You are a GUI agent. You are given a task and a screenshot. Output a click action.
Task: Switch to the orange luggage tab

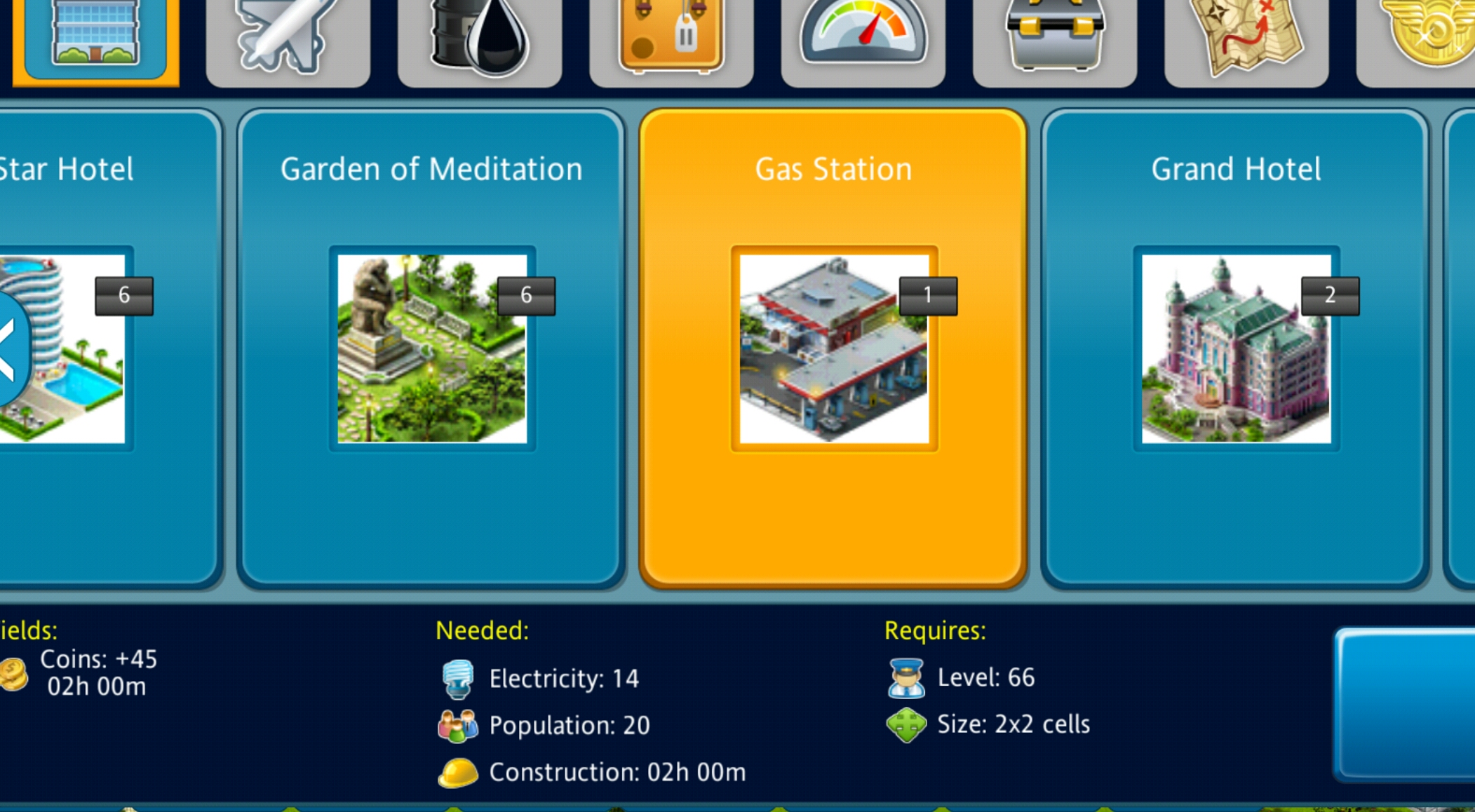point(671,39)
